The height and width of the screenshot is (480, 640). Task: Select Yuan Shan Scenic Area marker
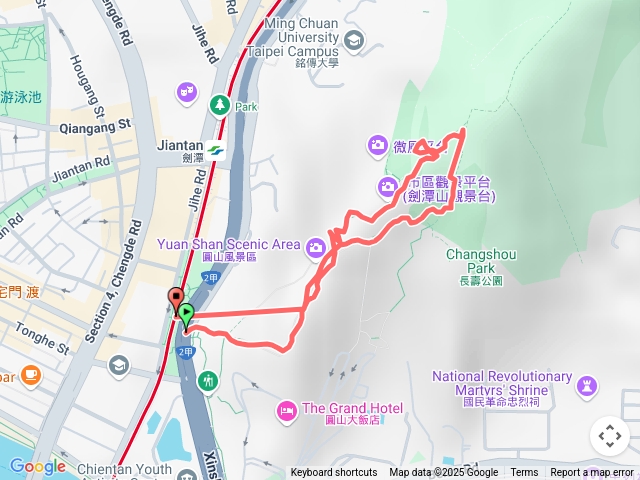point(316,247)
